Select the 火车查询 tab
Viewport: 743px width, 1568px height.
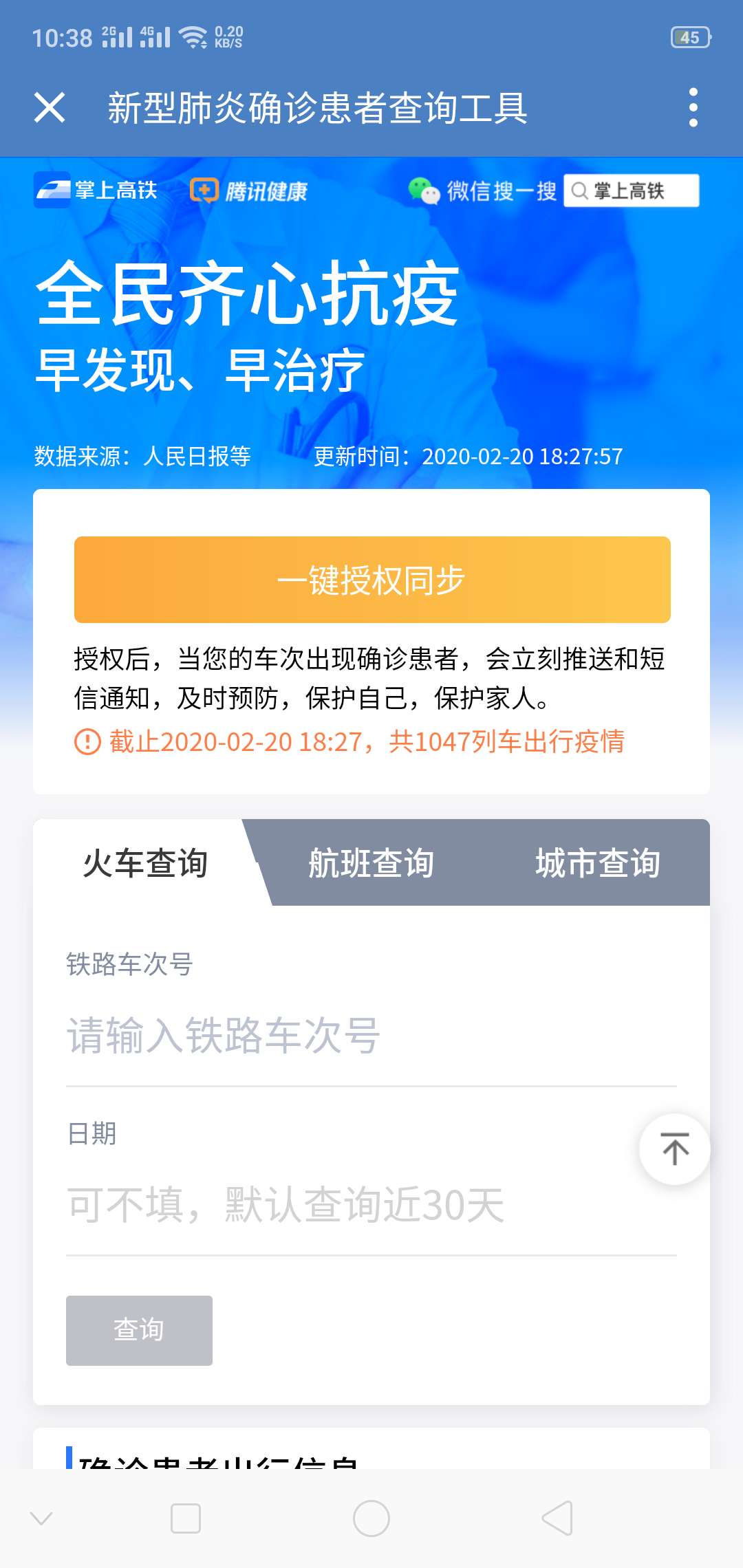[x=145, y=863]
